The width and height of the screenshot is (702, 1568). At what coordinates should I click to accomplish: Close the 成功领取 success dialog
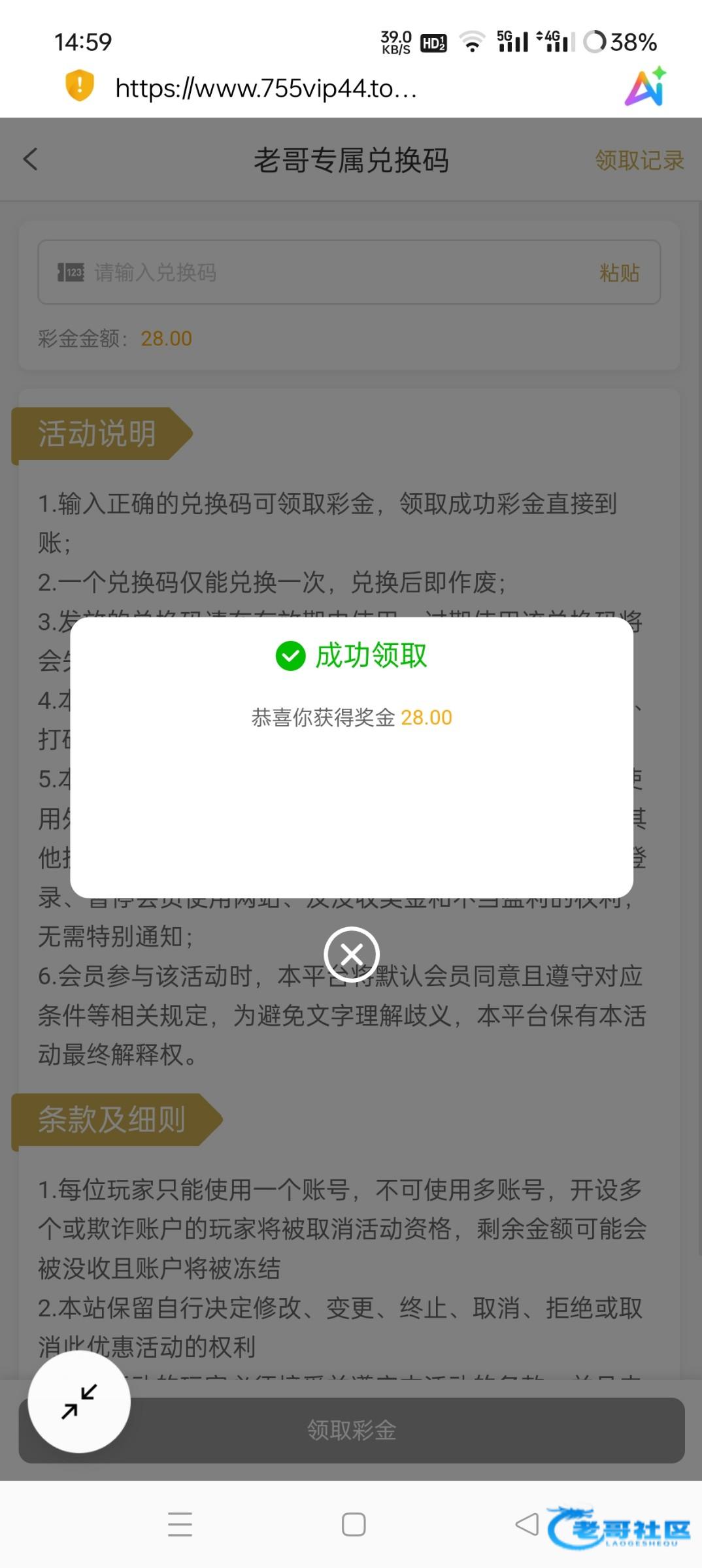(x=352, y=955)
